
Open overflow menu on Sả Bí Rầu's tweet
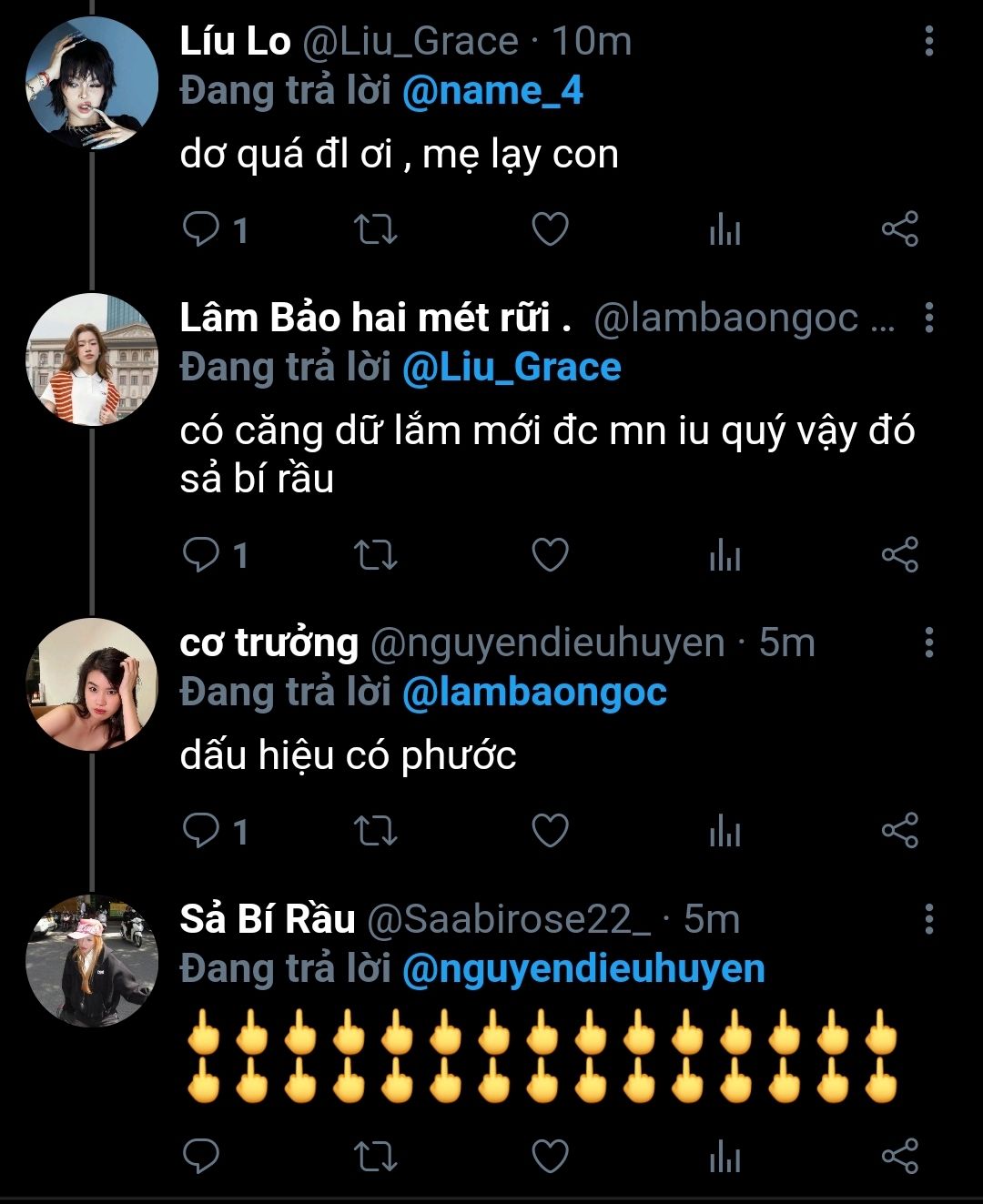point(928,919)
